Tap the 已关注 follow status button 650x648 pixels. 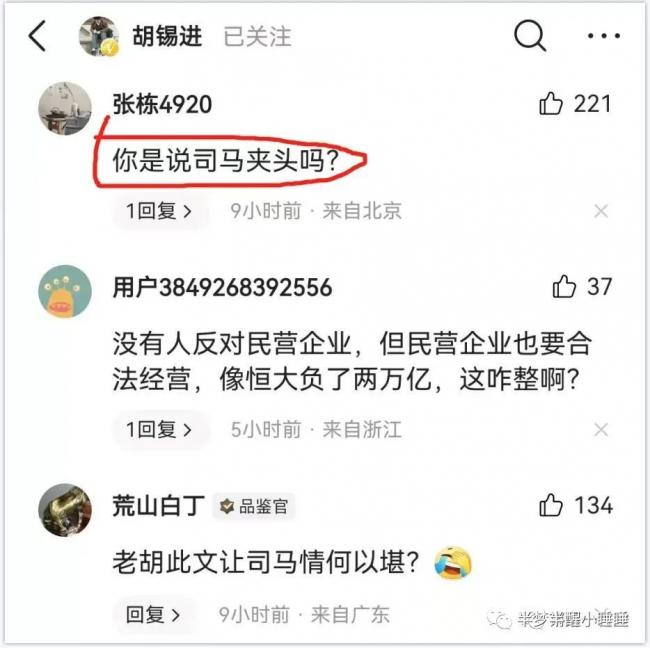coord(257,37)
